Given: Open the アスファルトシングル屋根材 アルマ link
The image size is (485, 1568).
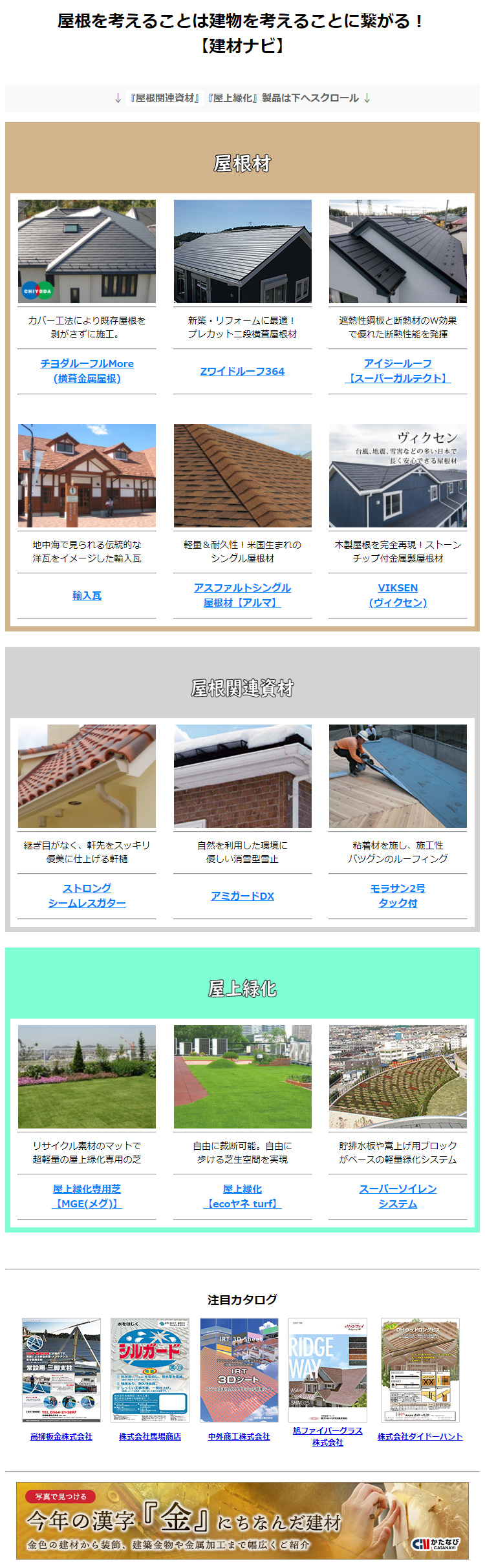Looking at the screenshot, I should pos(242,595).
